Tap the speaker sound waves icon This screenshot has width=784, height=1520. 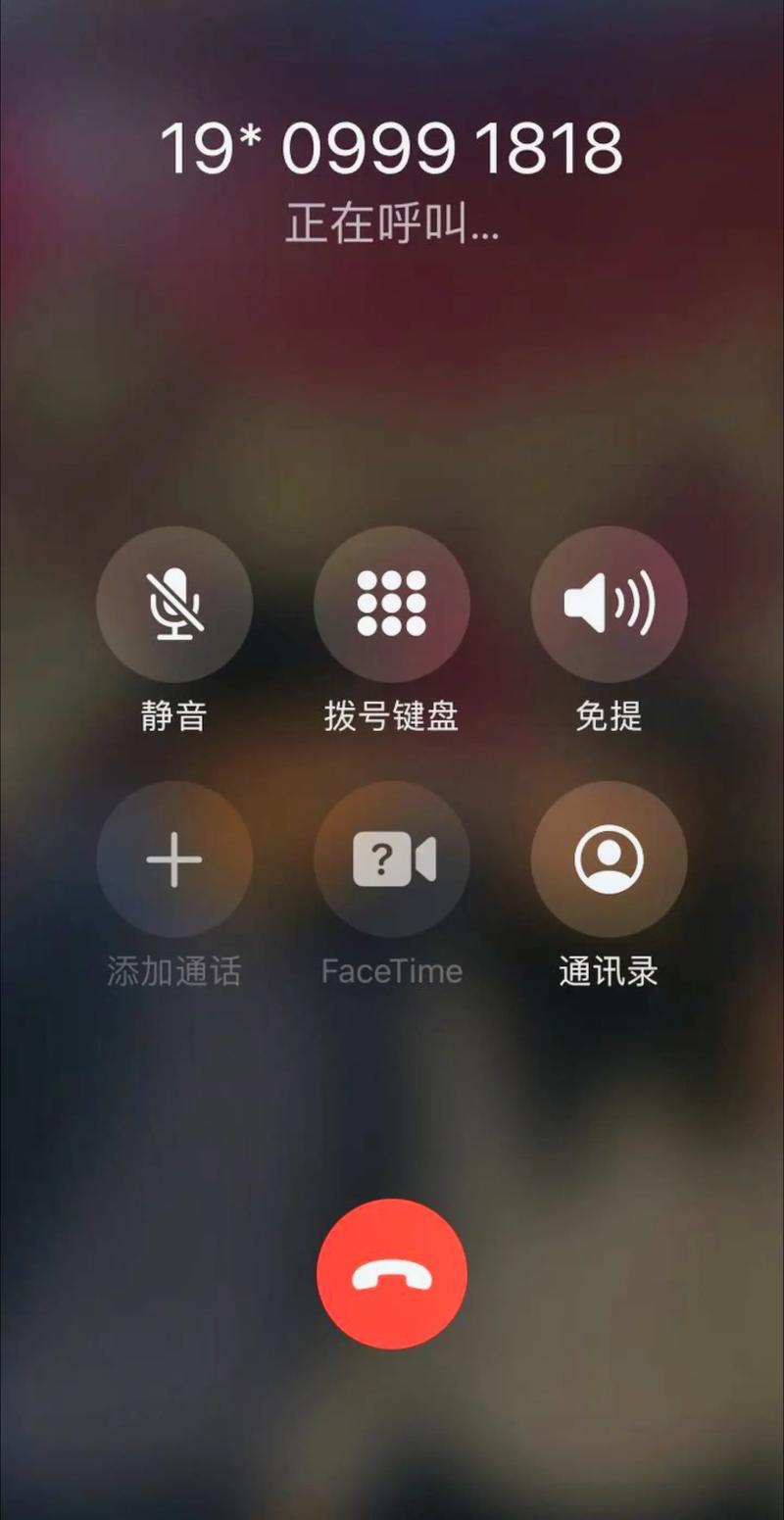point(610,605)
